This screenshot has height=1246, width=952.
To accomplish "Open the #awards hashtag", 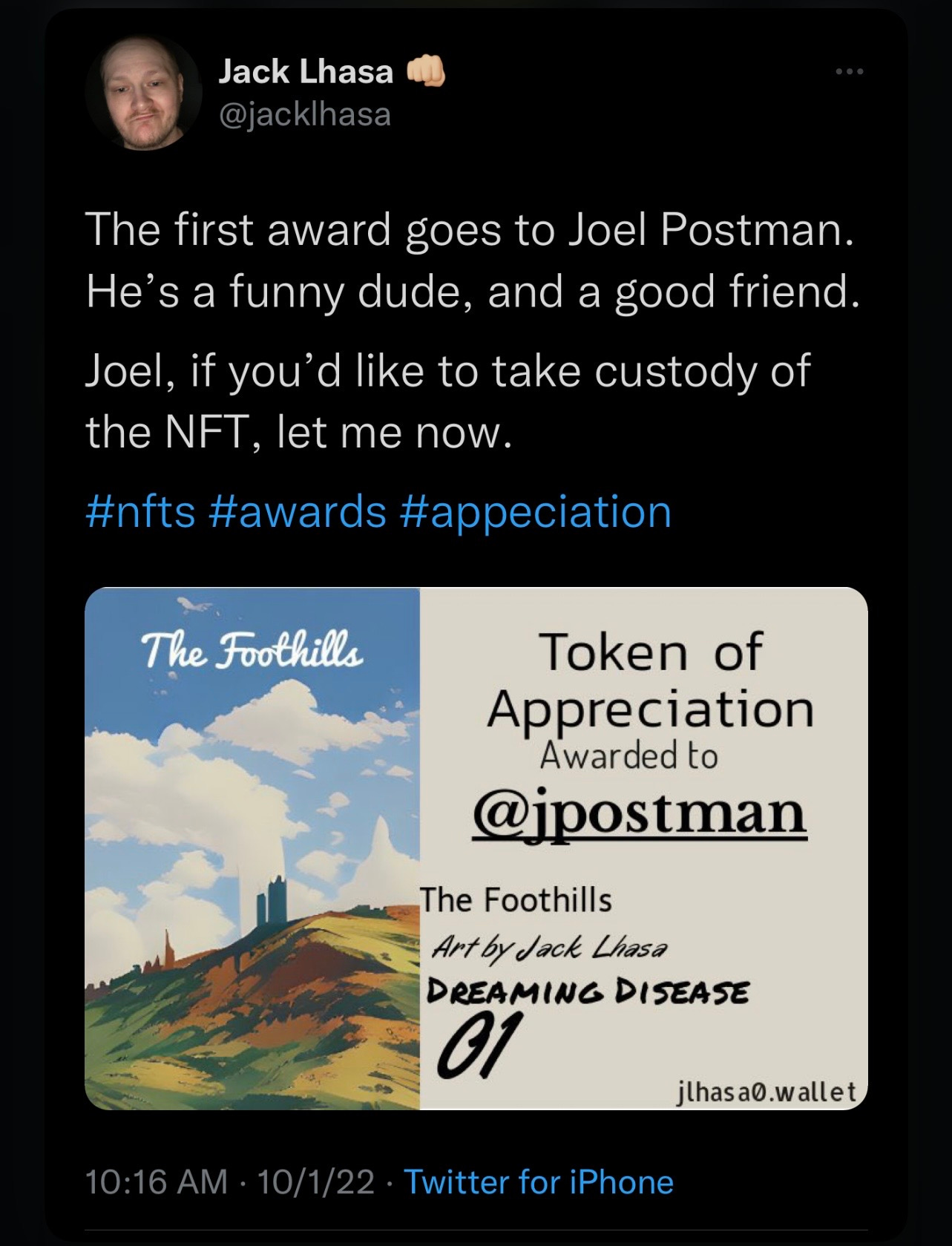I will 298,512.
